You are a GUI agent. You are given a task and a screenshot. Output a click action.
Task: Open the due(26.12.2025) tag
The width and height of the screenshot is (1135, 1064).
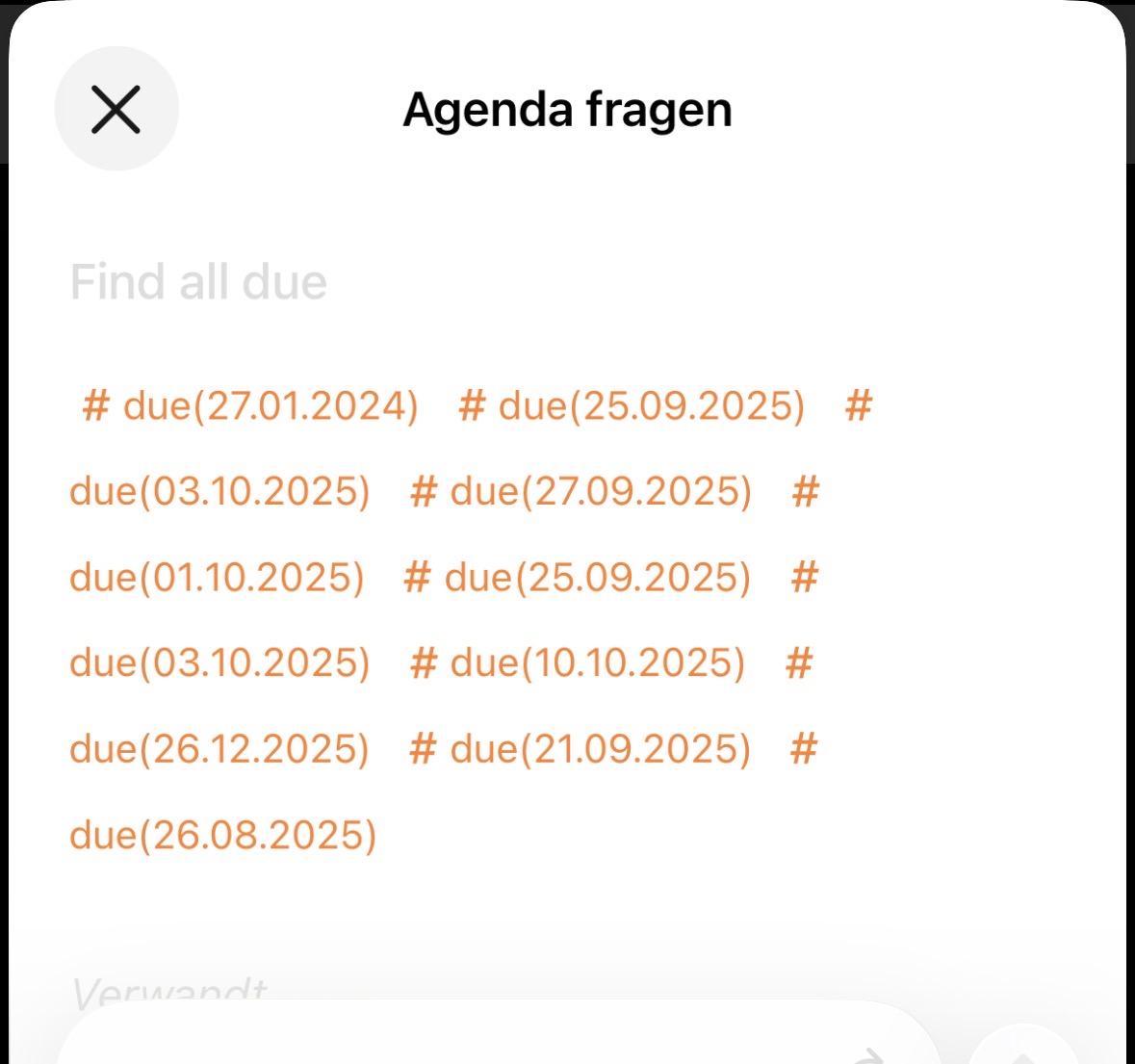click(x=219, y=749)
